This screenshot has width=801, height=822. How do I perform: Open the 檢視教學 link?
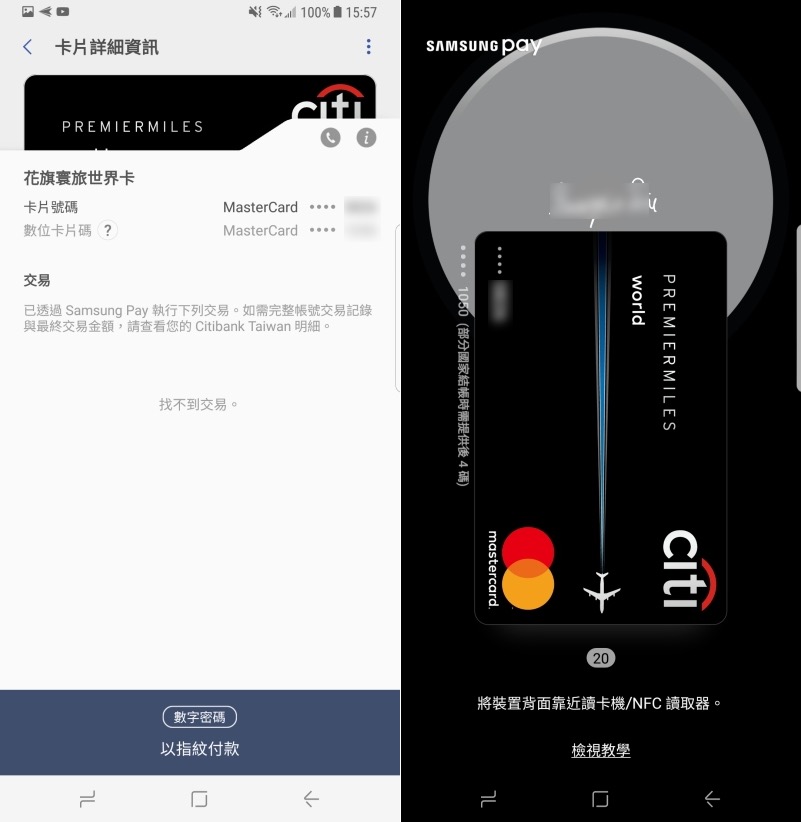pos(600,750)
